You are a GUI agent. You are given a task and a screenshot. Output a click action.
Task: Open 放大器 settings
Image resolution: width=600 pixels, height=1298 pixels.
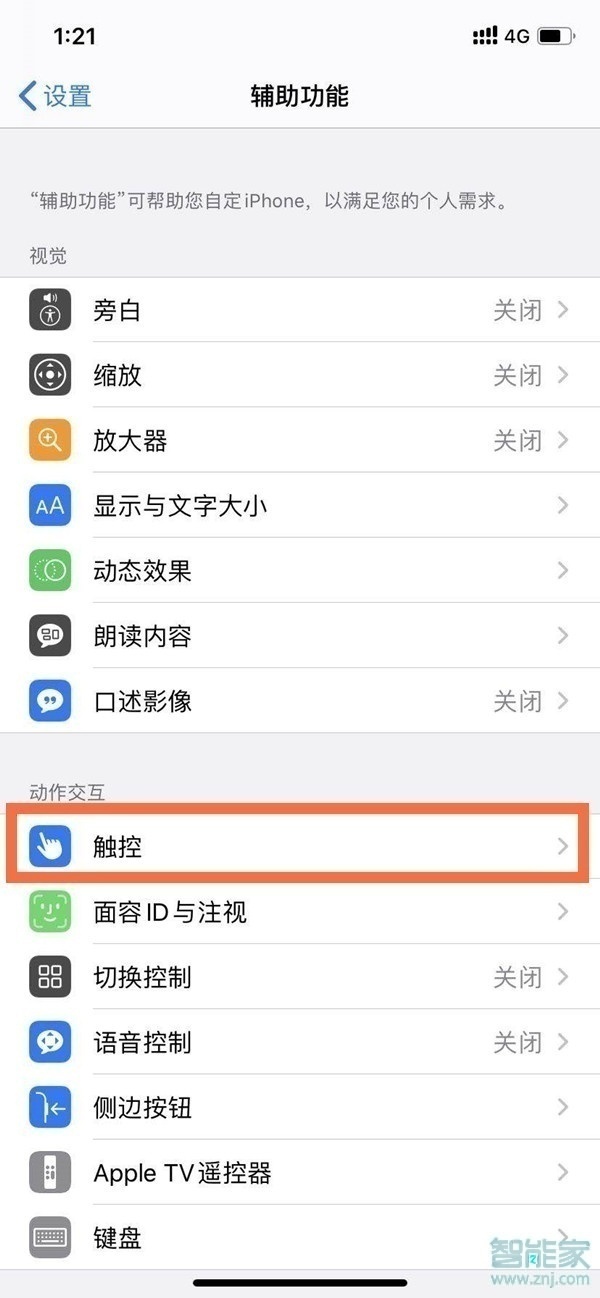coord(300,441)
